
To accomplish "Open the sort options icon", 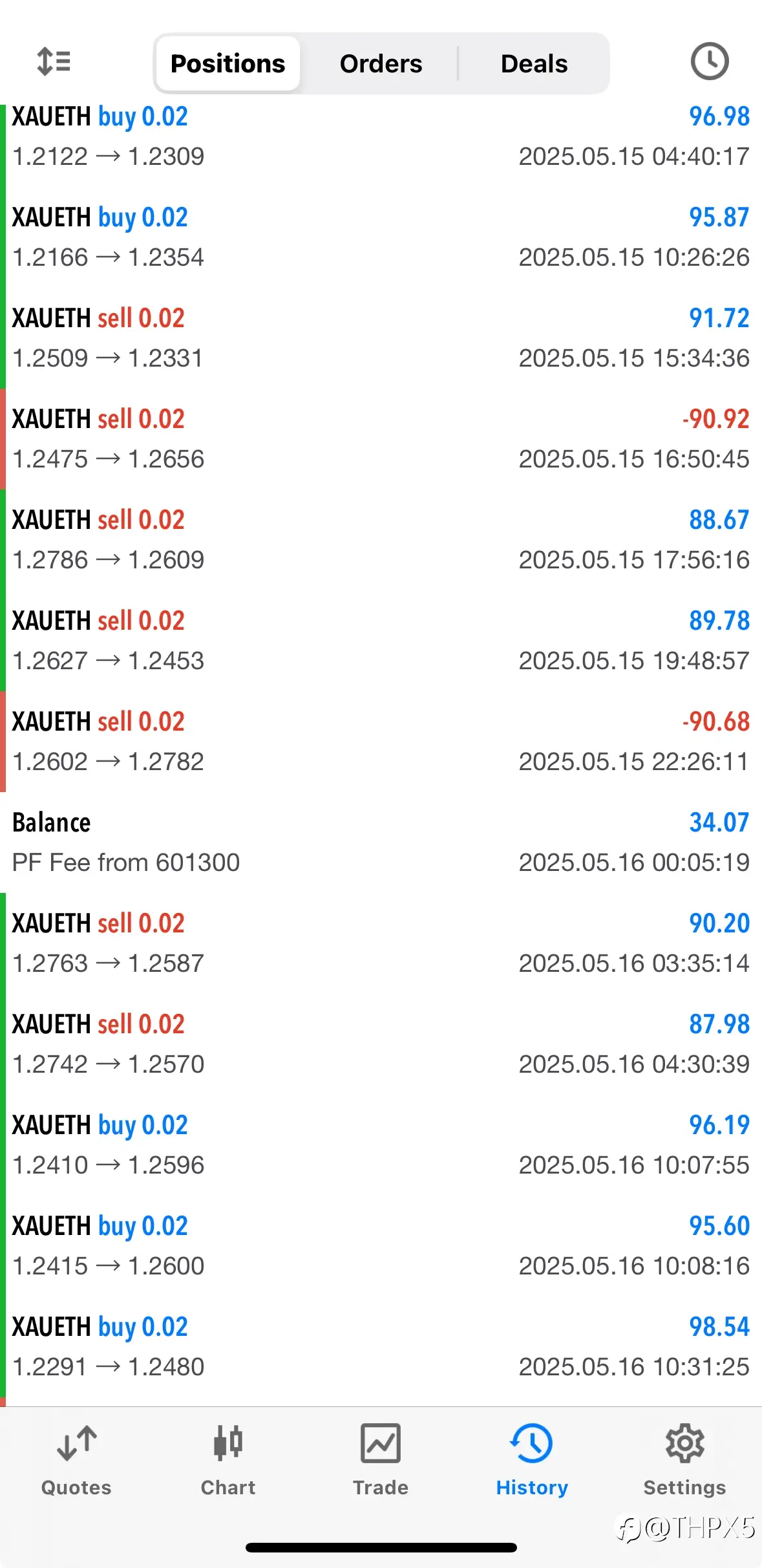I will [54, 62].
